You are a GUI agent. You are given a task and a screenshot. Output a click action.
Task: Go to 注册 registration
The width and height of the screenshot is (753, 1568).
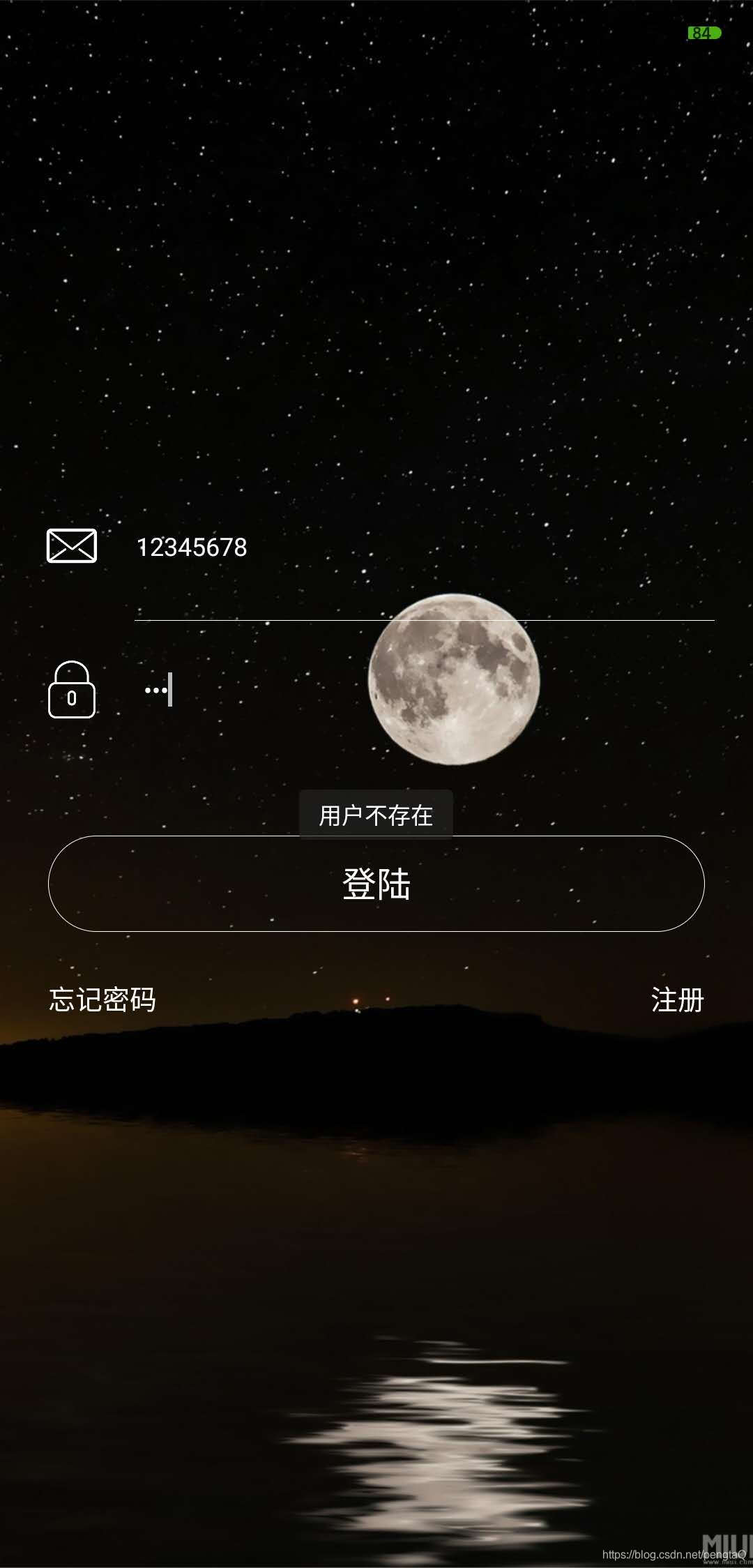click(x=677, y=1000)
